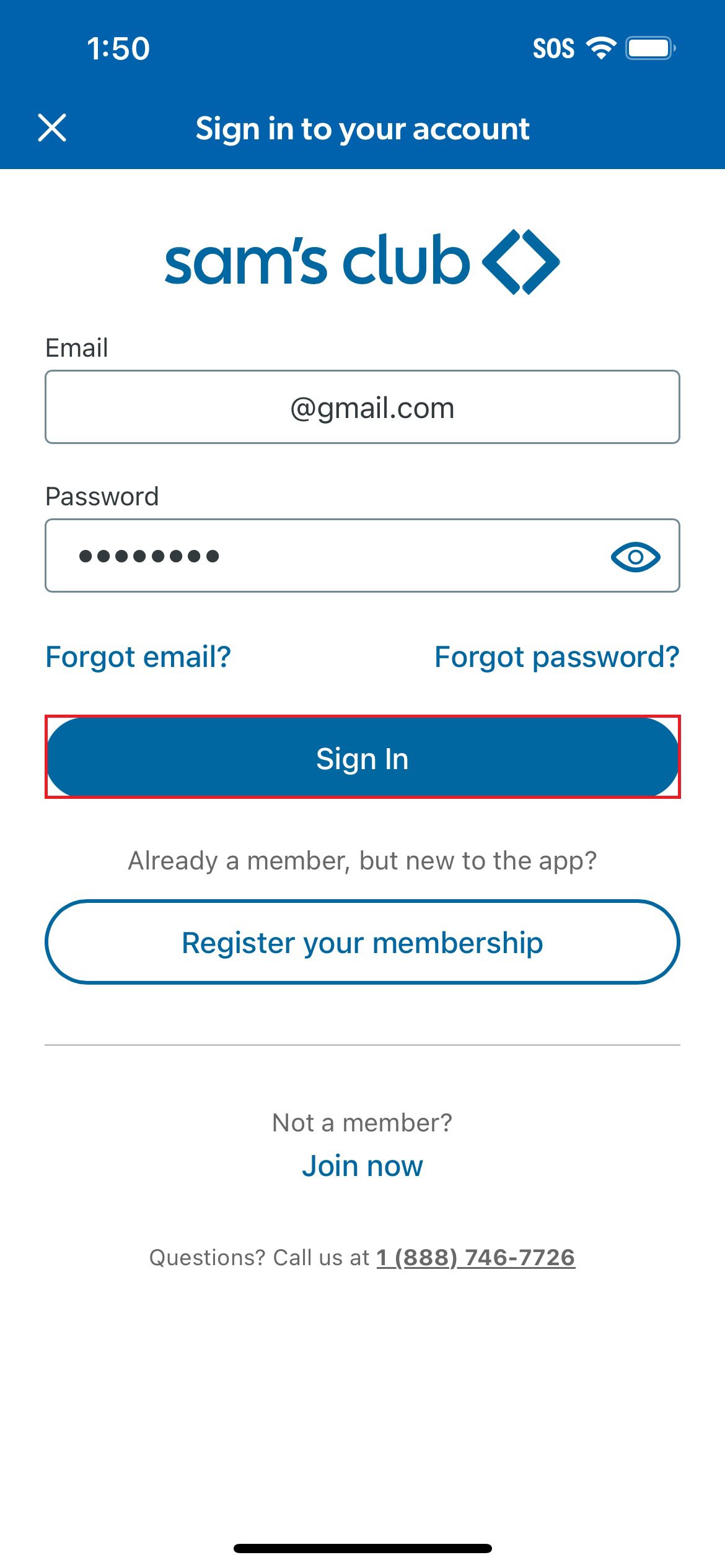Show the password with the eye icon
This screenshot has height=1568, width=725.
tap(635, 557)
